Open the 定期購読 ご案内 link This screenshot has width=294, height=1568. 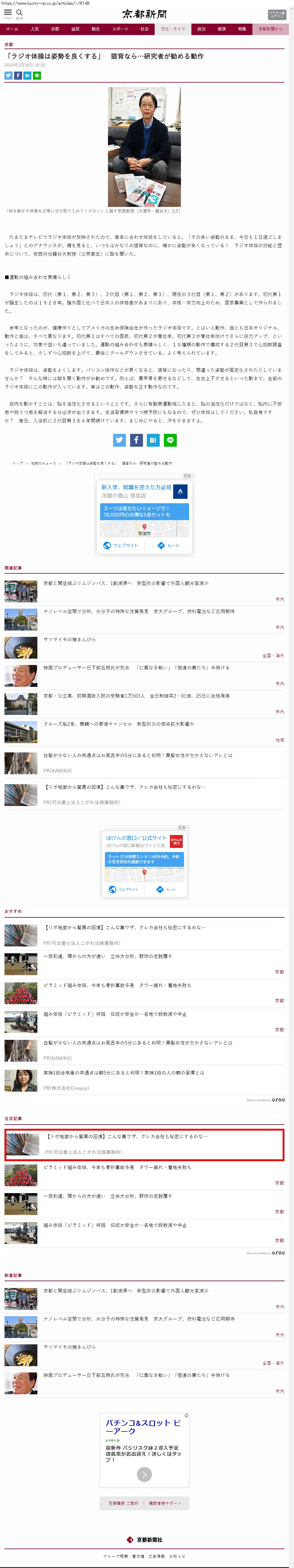click(x=123, y=1503)
